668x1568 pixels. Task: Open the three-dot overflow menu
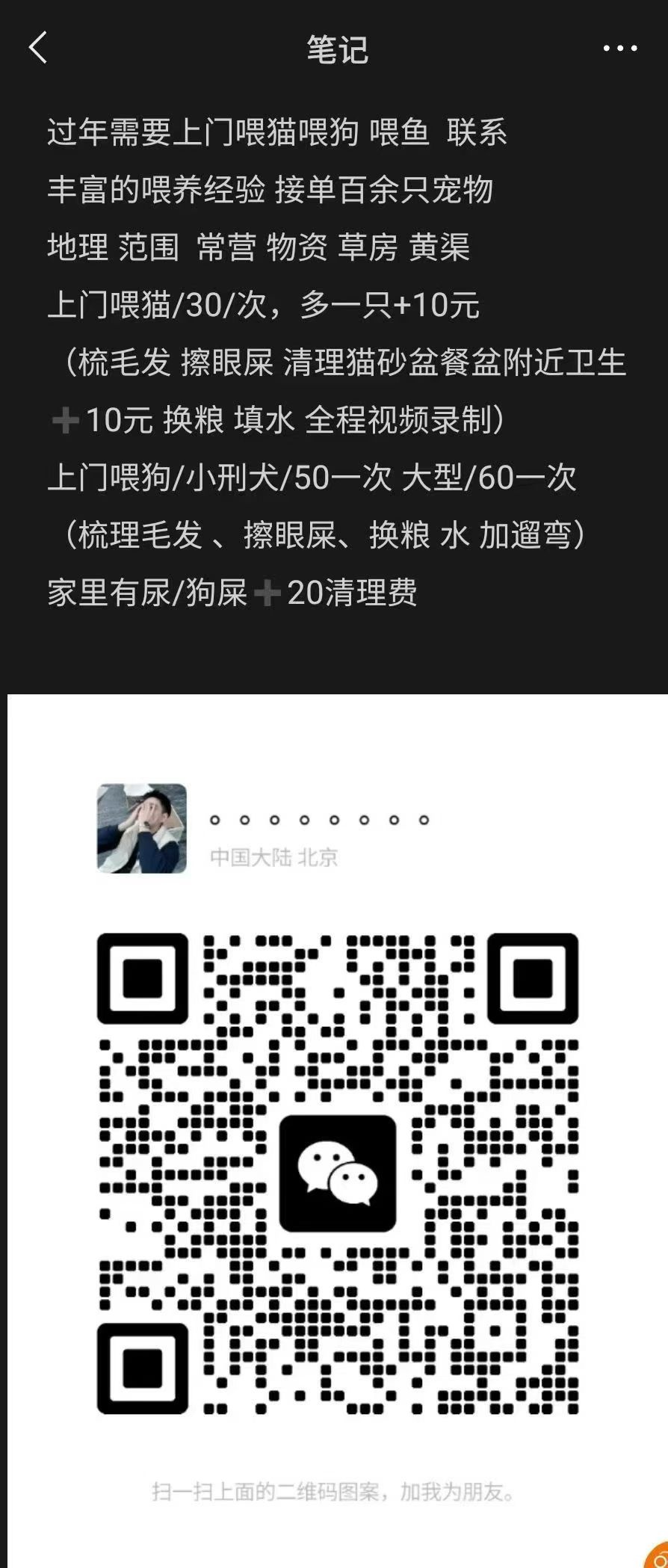tap(619, 49)
